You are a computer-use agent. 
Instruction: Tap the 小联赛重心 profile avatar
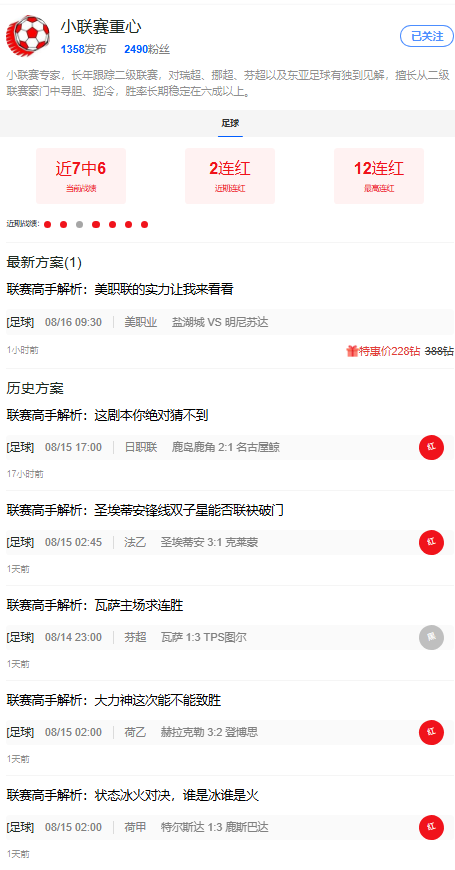(28, 36)
